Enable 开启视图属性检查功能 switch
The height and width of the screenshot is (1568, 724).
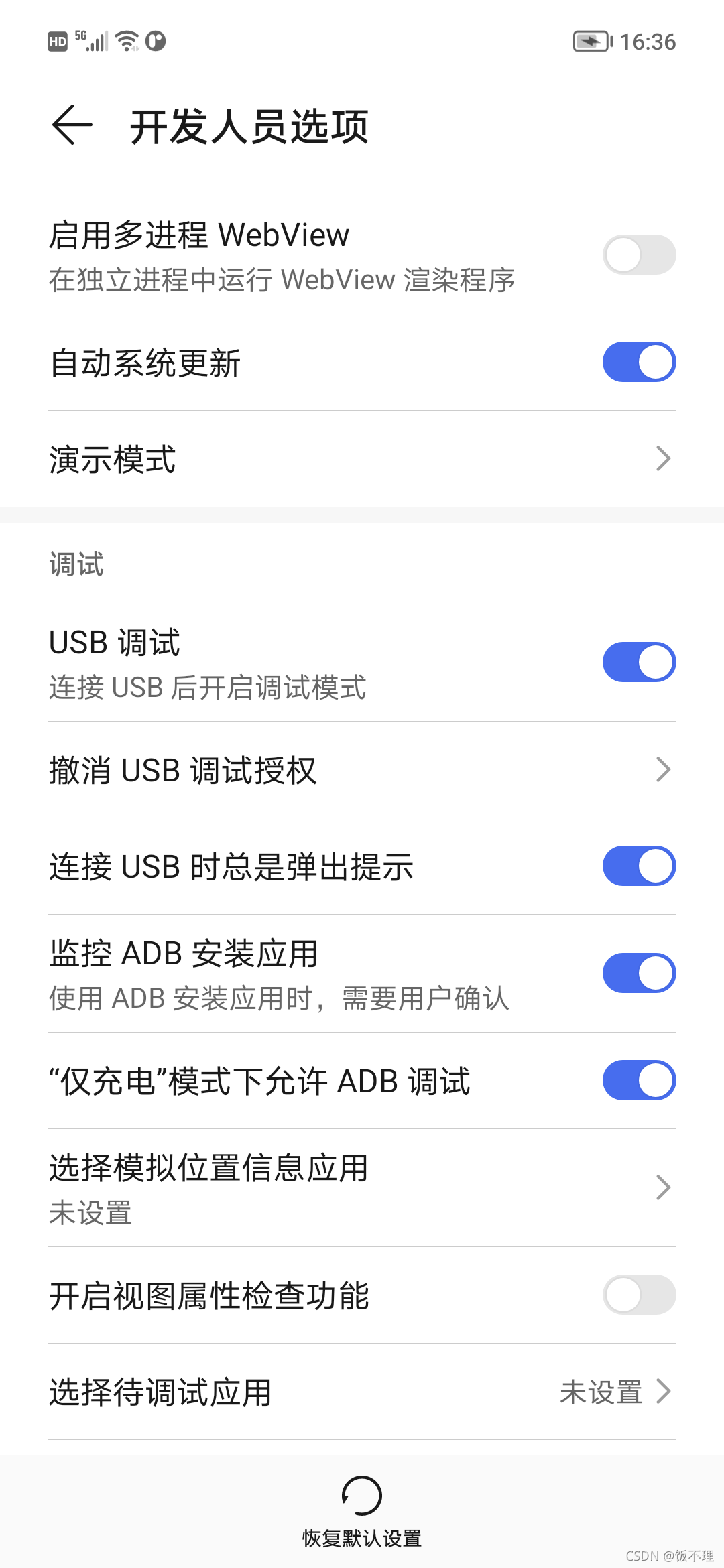(x=638, y=1295)
